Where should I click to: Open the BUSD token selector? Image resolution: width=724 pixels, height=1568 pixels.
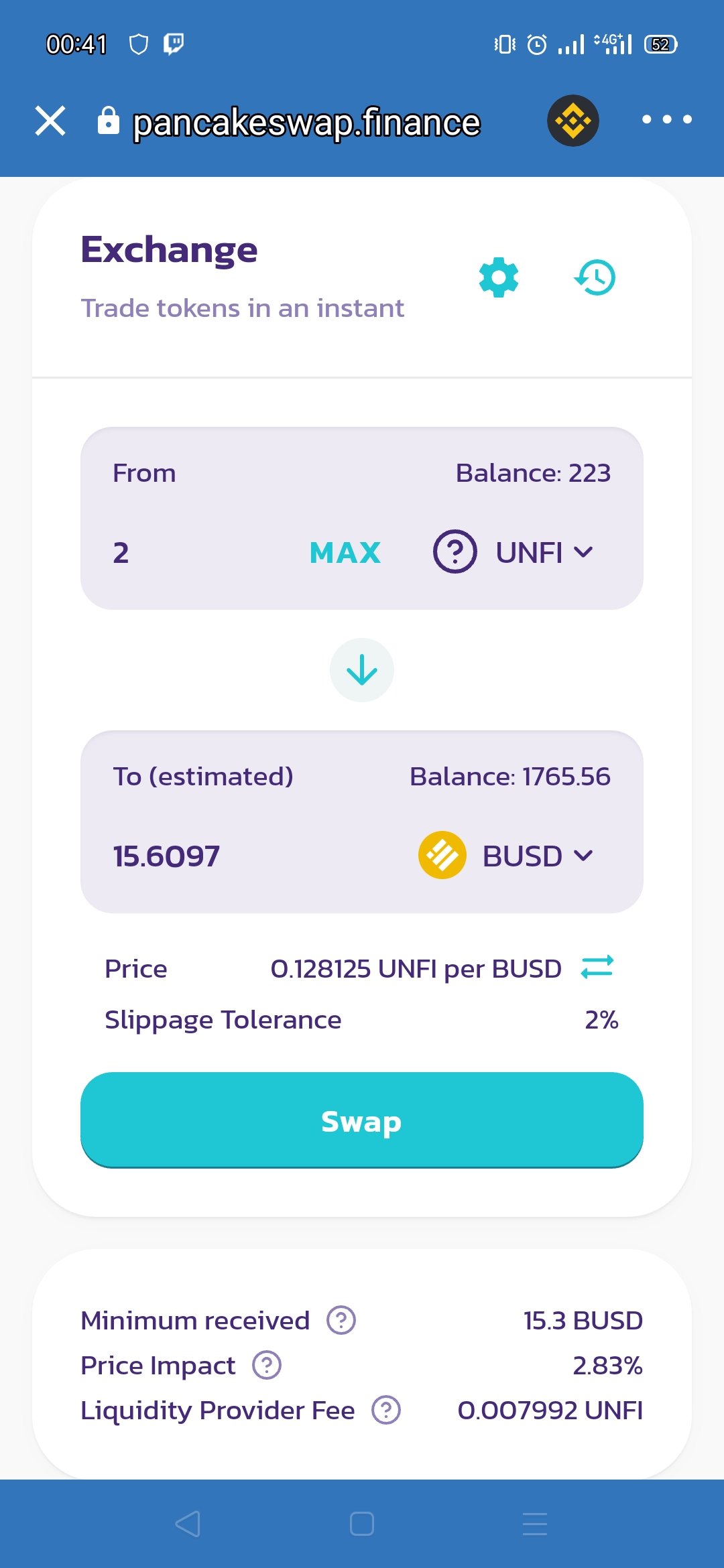506,856
